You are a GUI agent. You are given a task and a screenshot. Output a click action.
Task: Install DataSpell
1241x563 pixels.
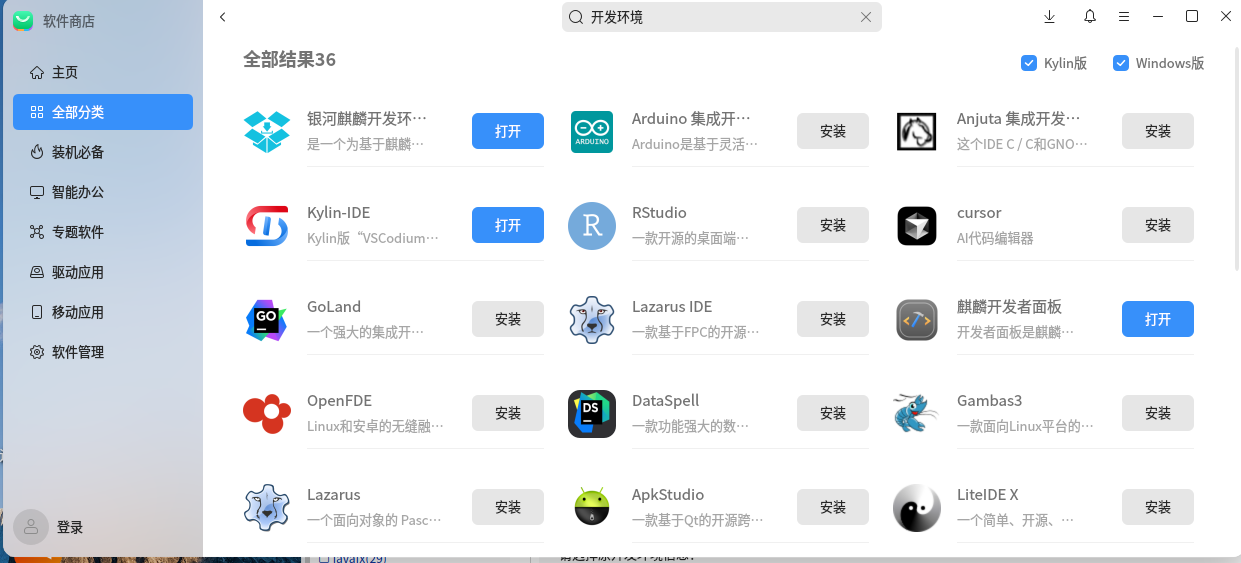[832, 413]
